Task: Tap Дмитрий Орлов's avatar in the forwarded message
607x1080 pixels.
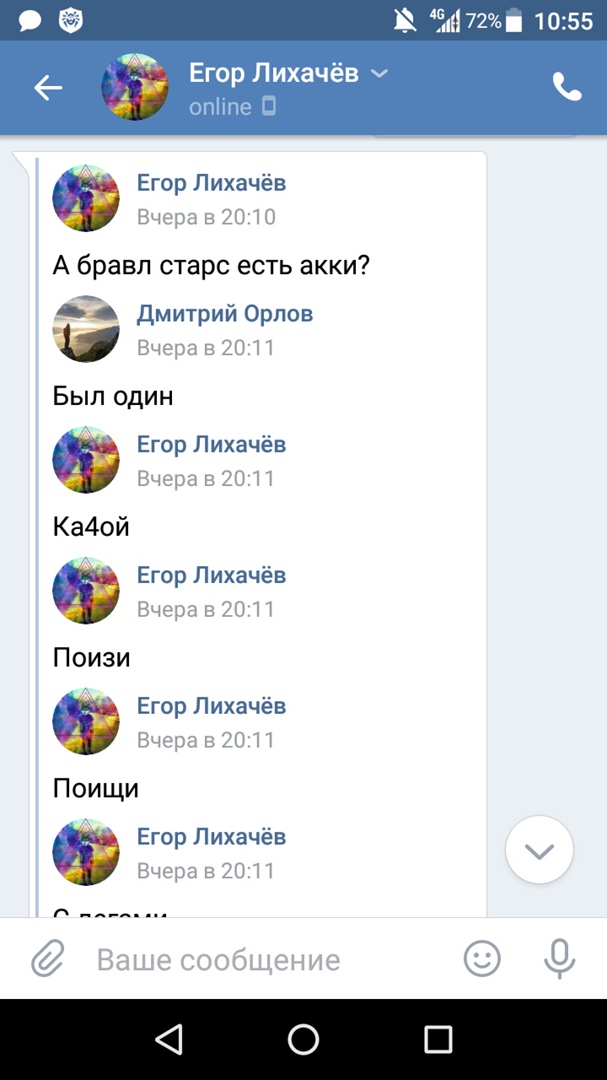Action: [x=86, y=328]
